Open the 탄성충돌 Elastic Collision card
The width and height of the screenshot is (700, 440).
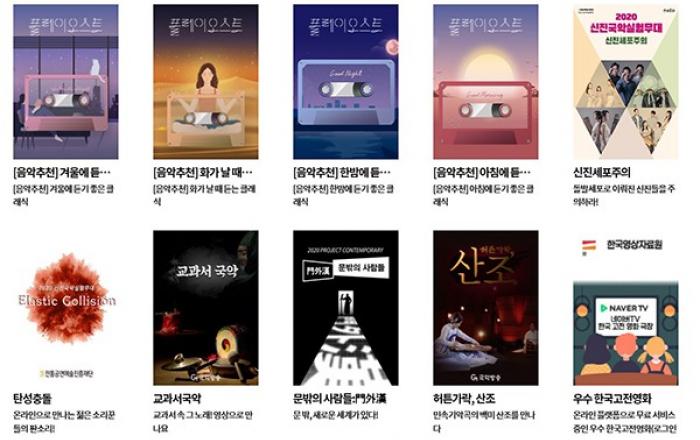click(66, 308)
